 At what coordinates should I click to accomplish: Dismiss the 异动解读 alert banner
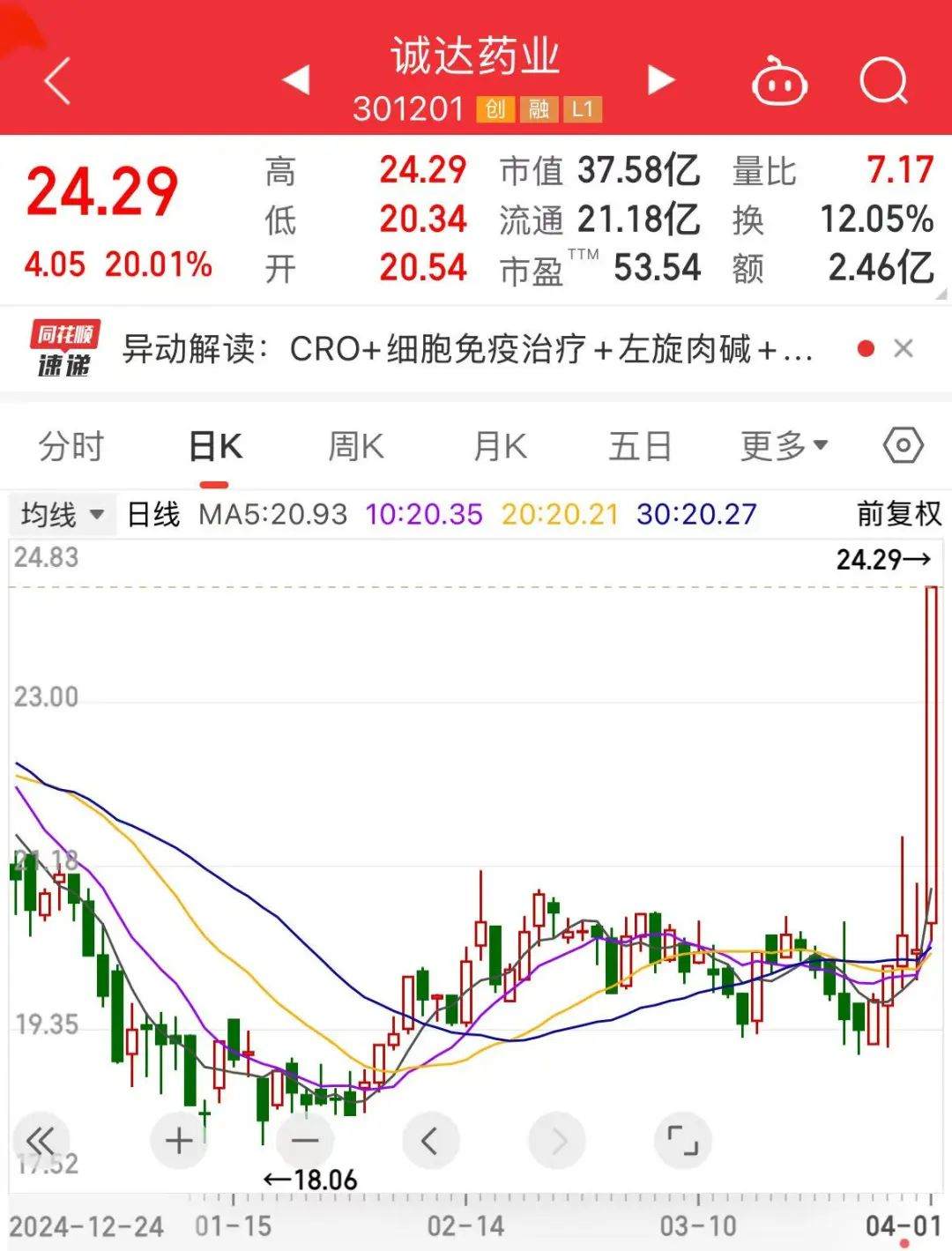pos(904,348)
